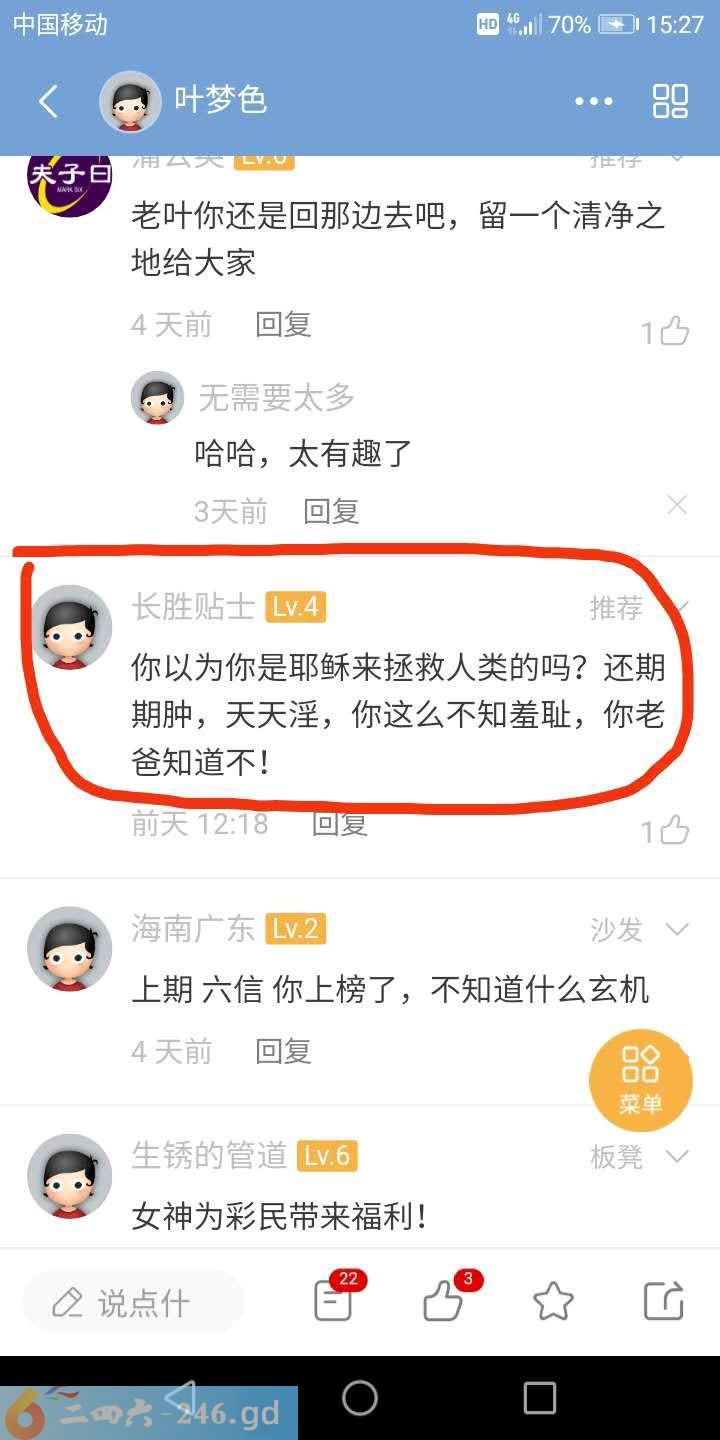The image size is (720, 1440).
Task: Like the post with the thumbs-up icon
Action: 443,1300
